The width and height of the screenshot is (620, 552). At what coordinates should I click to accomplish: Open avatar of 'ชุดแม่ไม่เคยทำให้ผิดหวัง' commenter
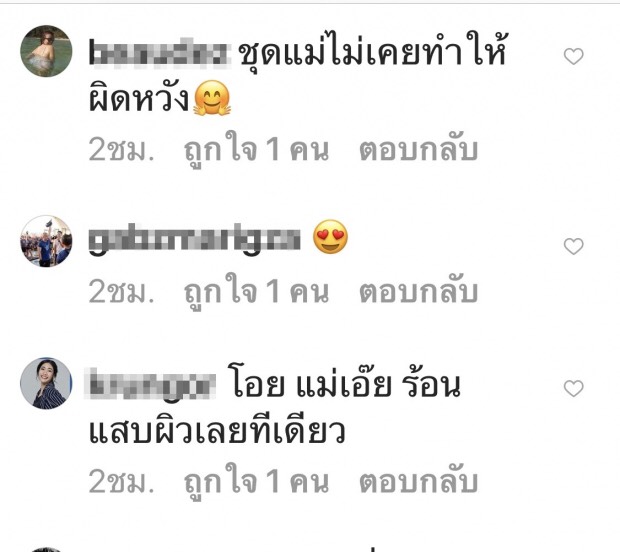(46, 51)
